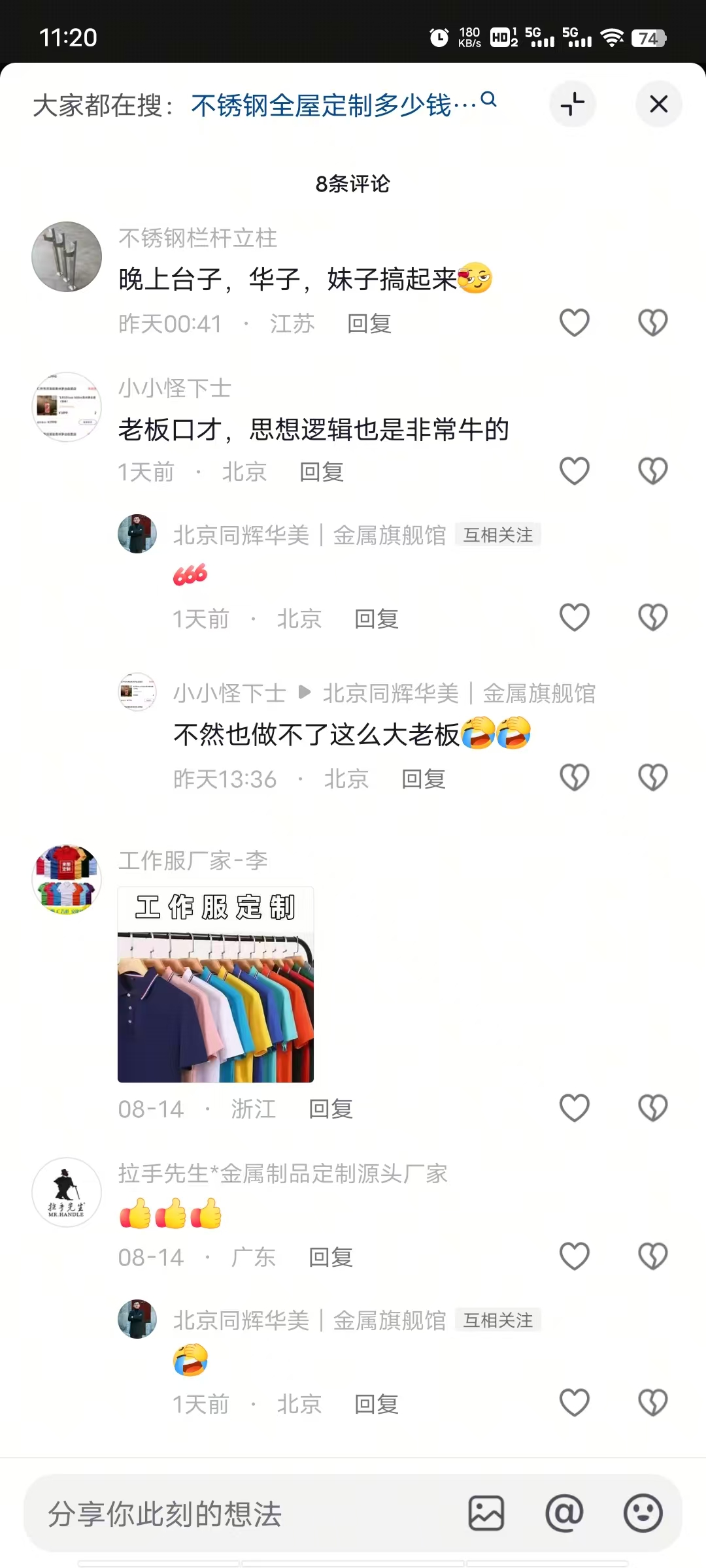Open the 工作服定制 image in comment
Image resolution: width=706 pixels, height=1568 pixels.
216,985
